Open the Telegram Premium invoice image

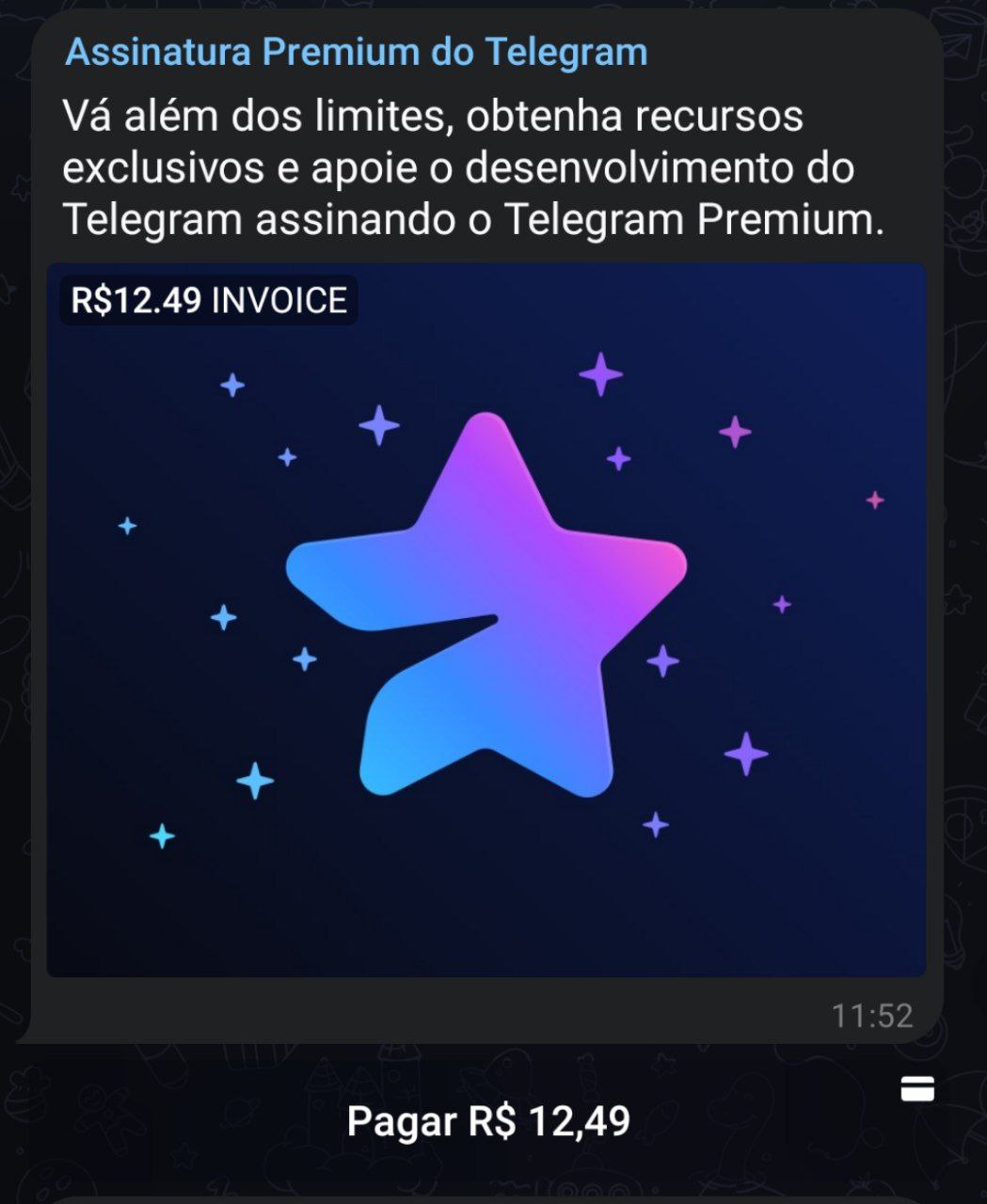(x=486, y=619)
